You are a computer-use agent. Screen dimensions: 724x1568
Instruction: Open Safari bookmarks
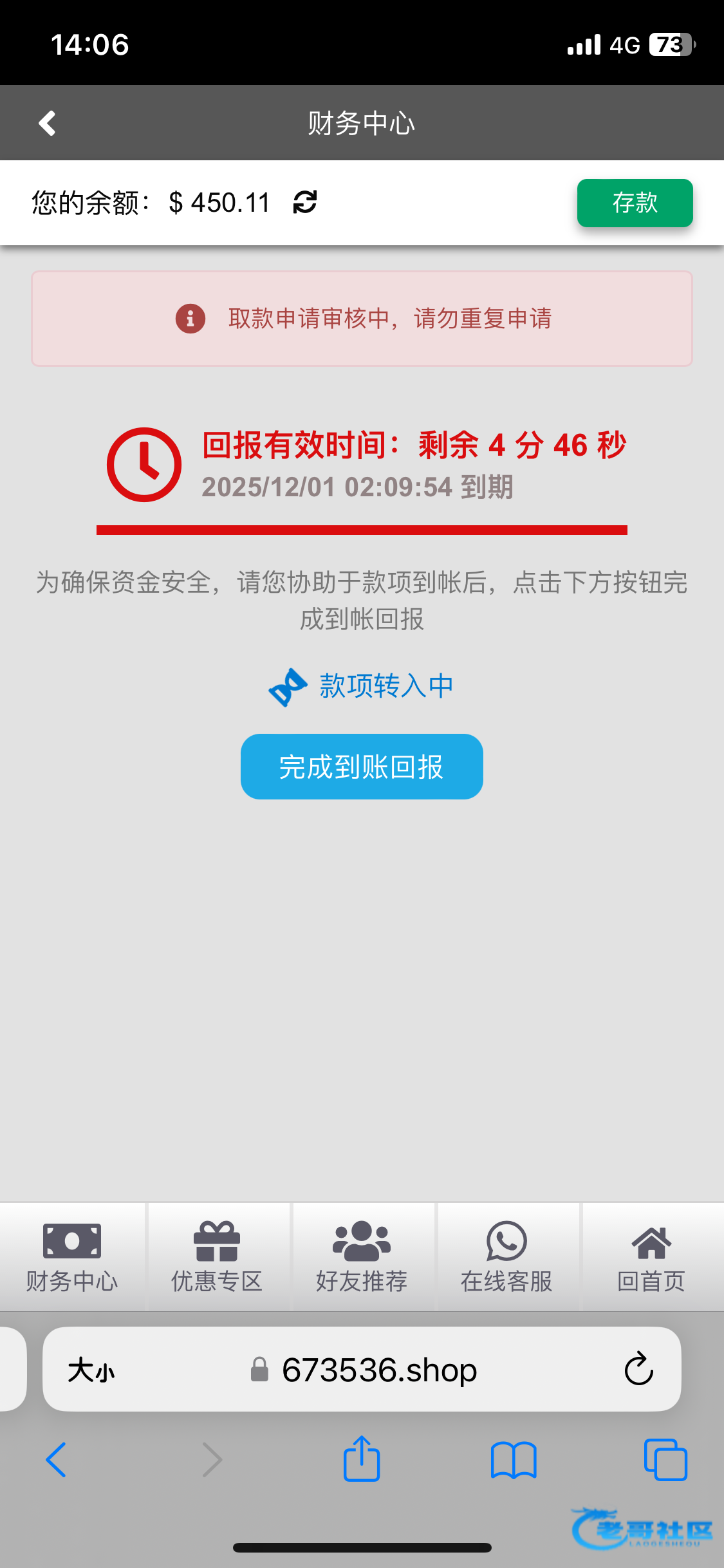pos(513,1460)
